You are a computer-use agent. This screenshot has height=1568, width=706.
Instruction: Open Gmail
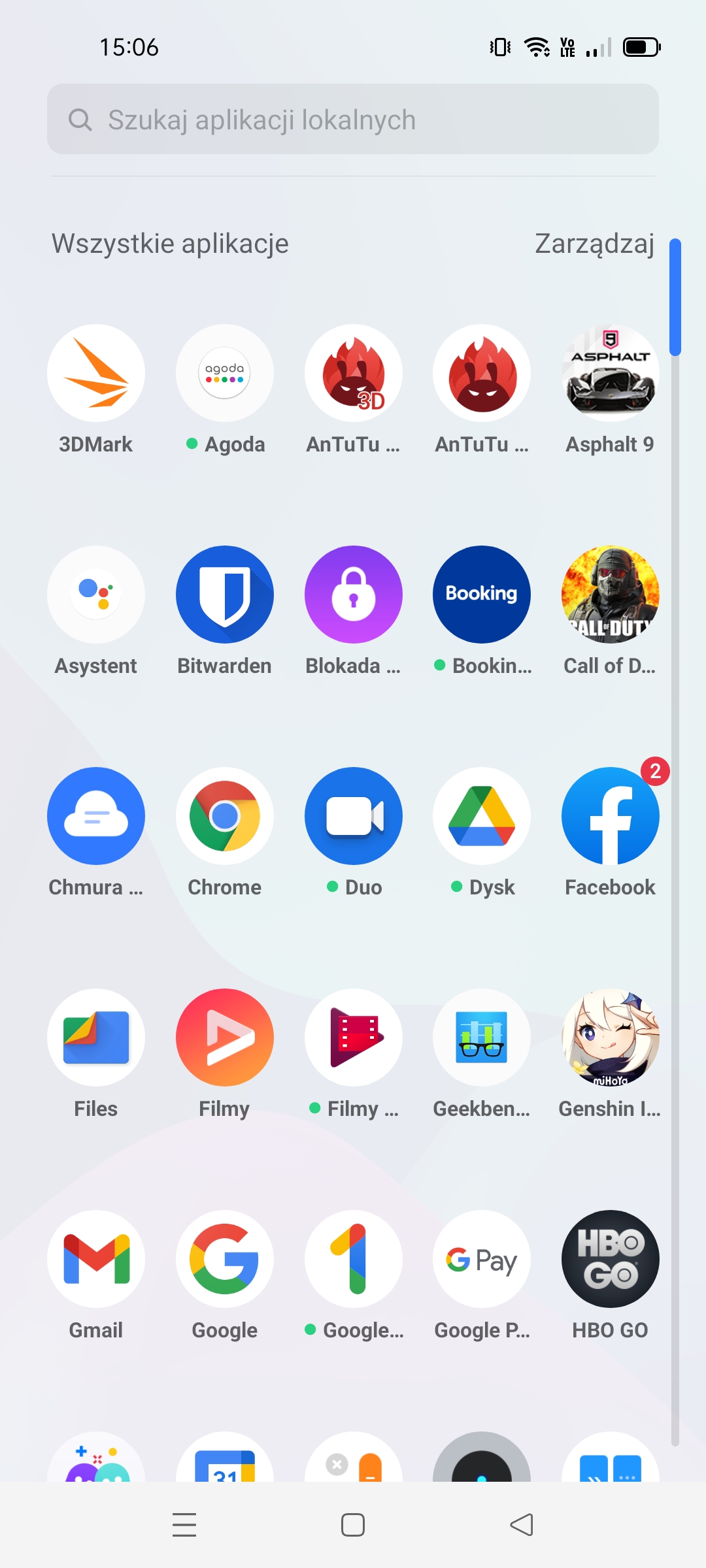[96, 1259]
